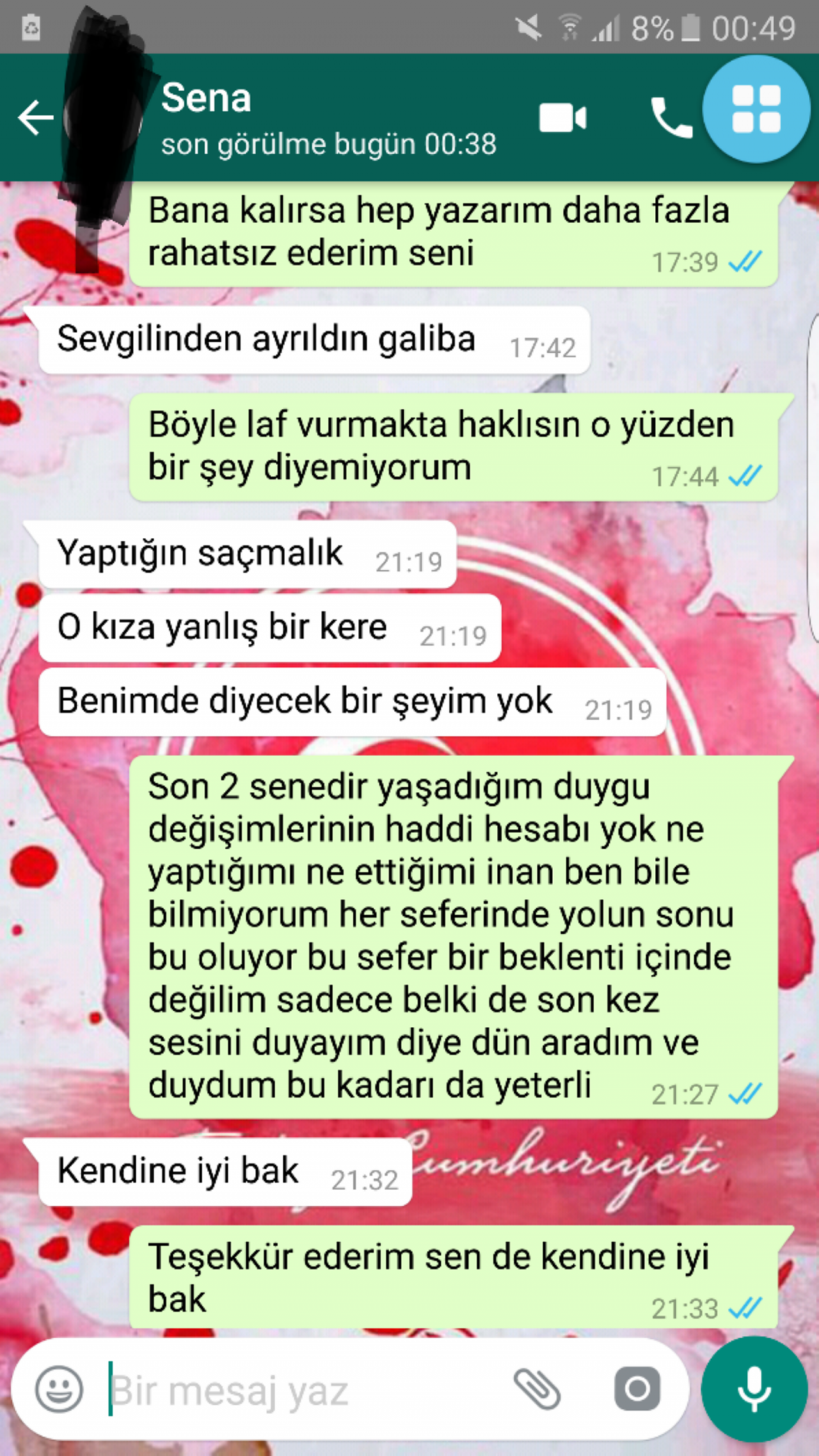This screenshot has height=1456, width=819.
Task: Open the attachment paperclip menu
Action: click(537, 1389)
